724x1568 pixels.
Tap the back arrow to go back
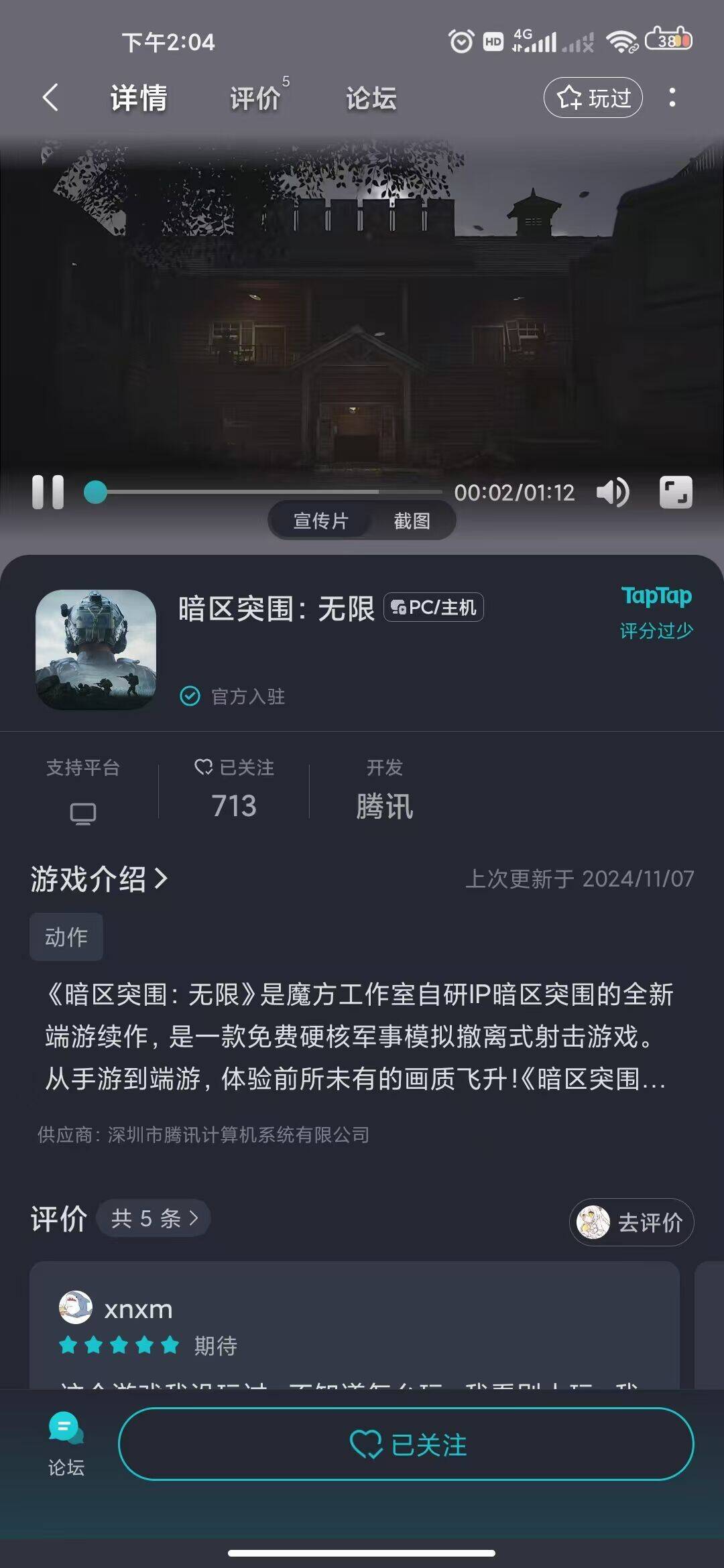click(50, 97)
